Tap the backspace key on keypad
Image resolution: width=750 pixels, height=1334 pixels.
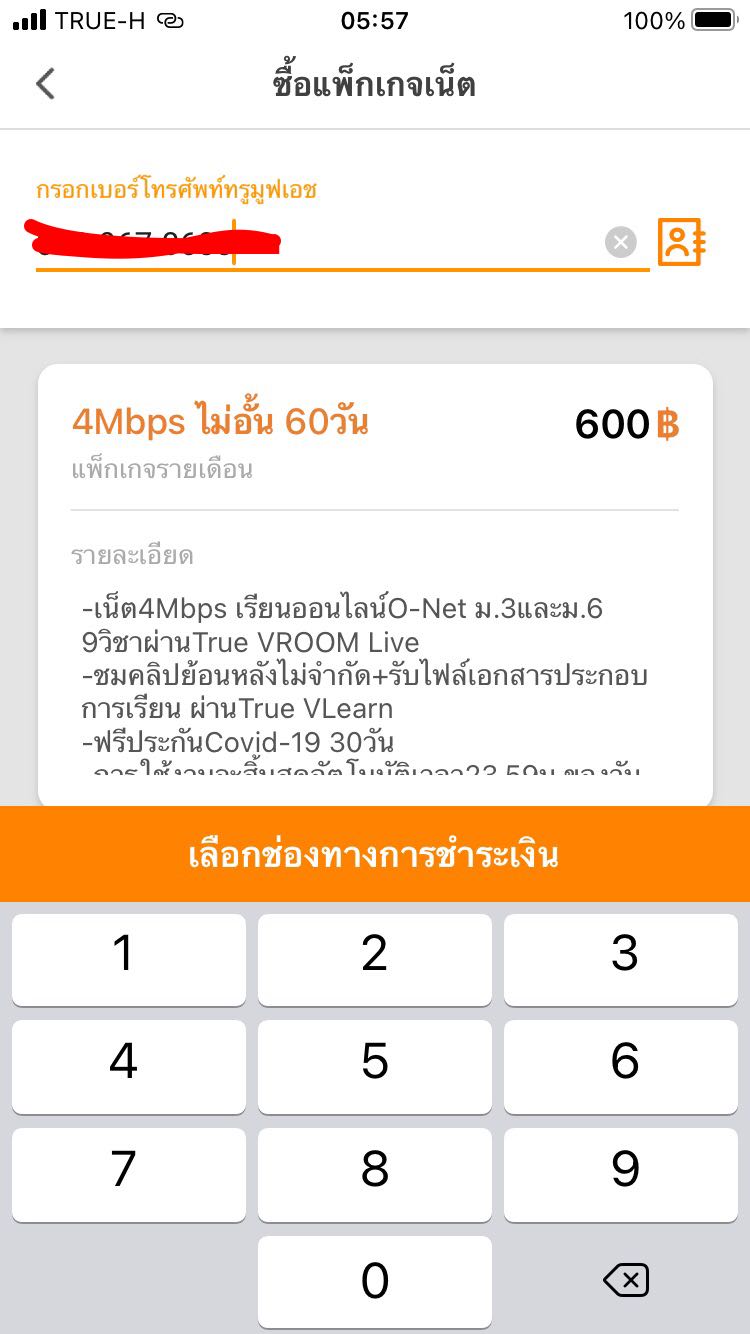click(x=626, y=1280)
